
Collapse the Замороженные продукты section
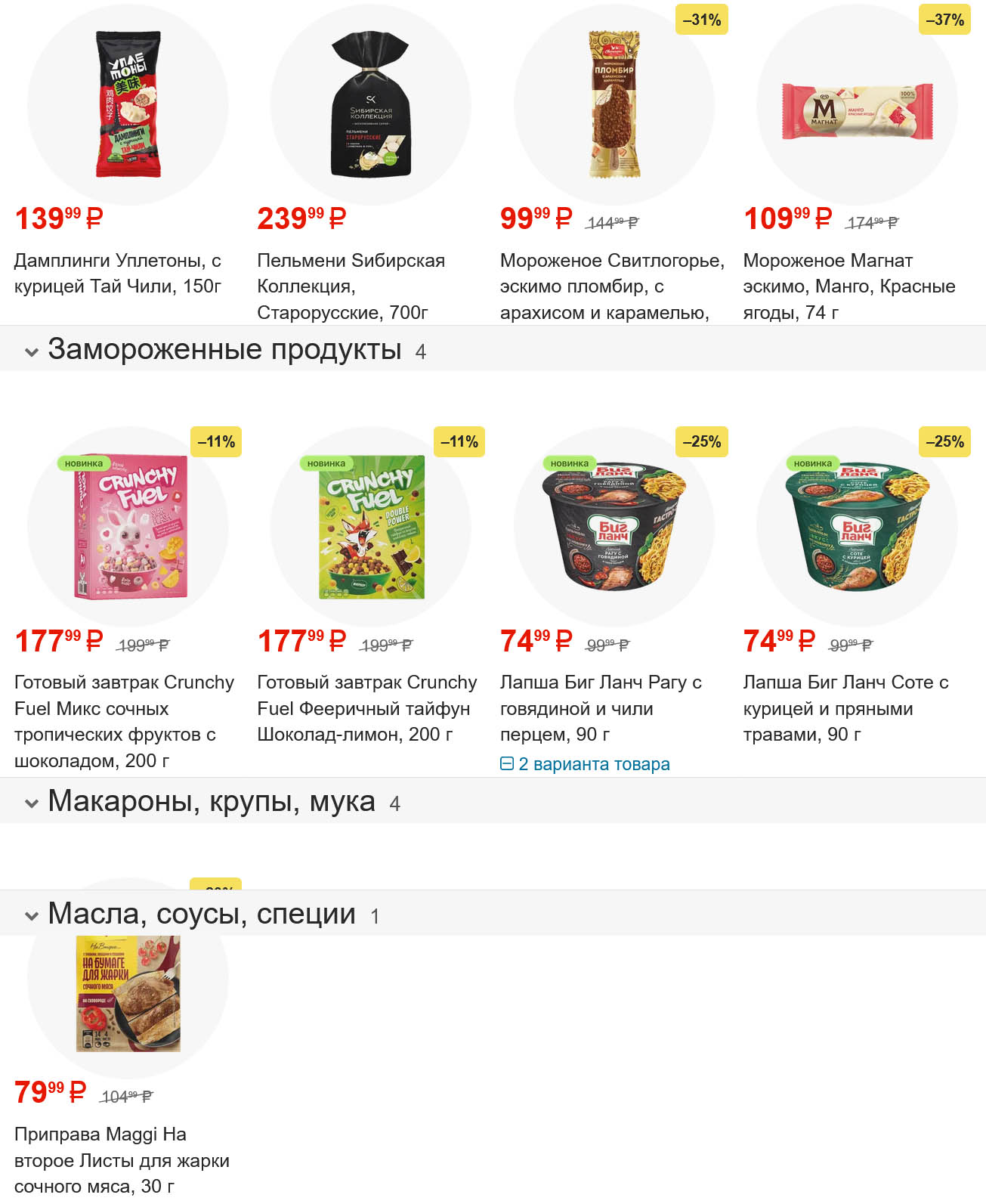[32, 351]
